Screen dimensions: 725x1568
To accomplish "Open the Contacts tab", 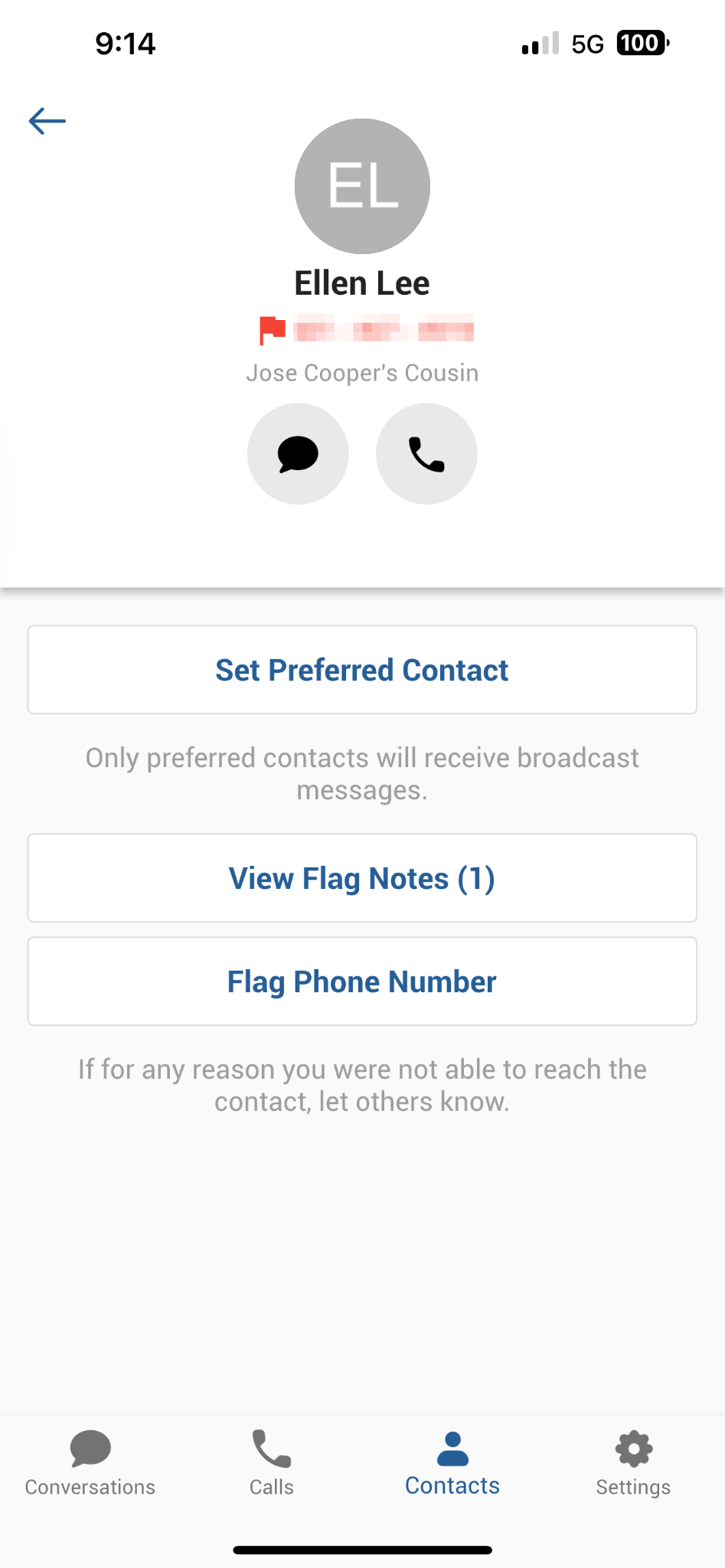I will (x=452, y=1463).
